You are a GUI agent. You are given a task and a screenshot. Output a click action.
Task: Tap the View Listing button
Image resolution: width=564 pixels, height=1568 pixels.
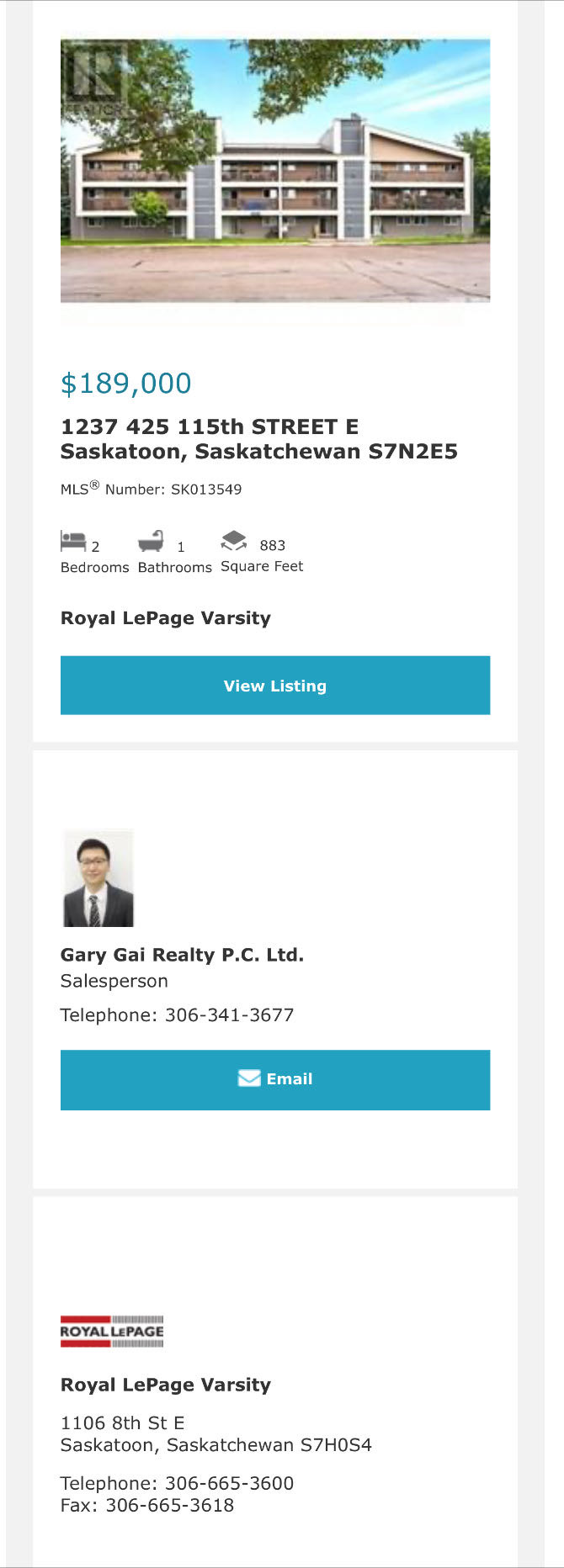[x=274, y=686]
